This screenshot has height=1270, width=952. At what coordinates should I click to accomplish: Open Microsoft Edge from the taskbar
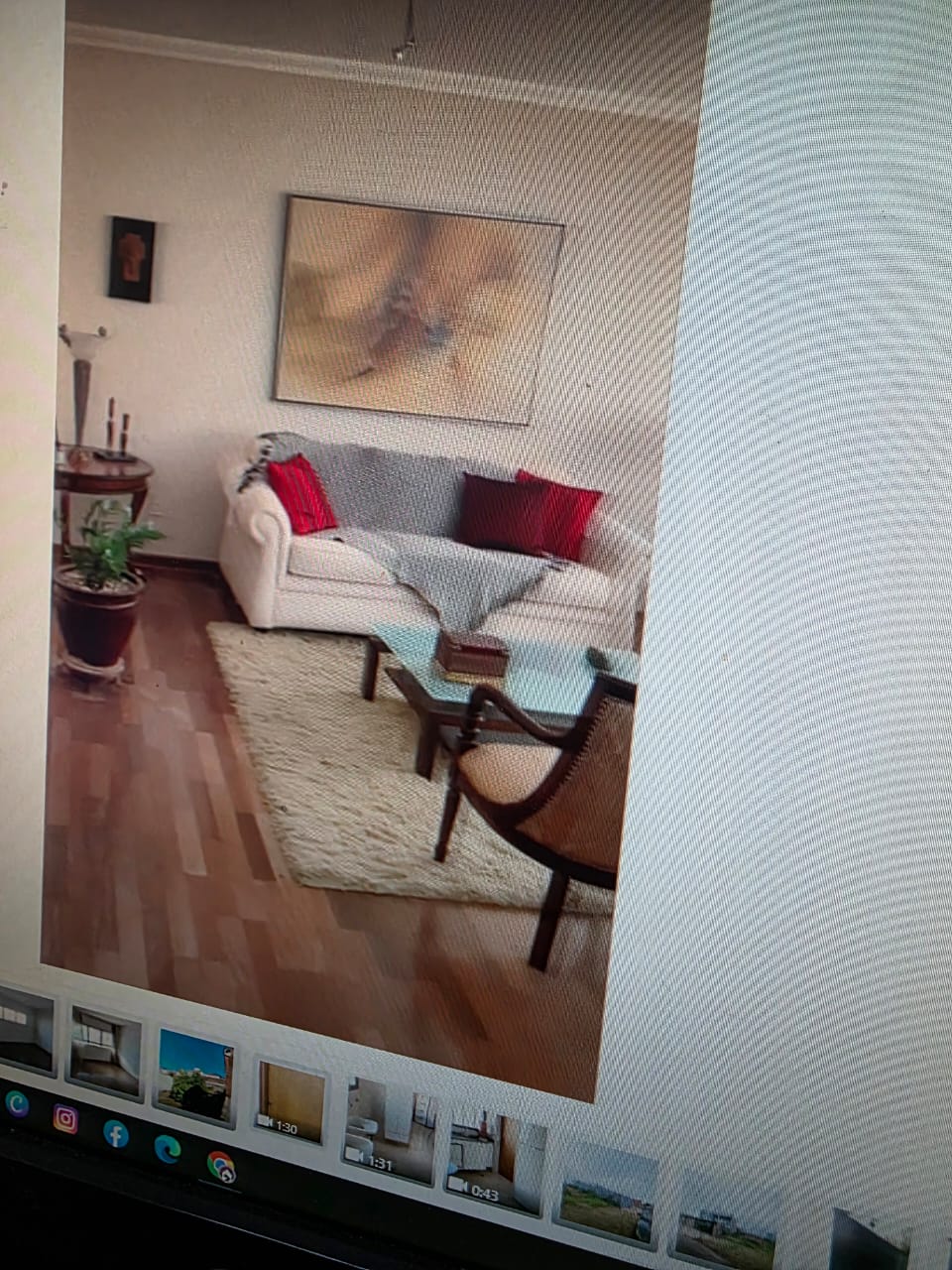(167, 1148)
